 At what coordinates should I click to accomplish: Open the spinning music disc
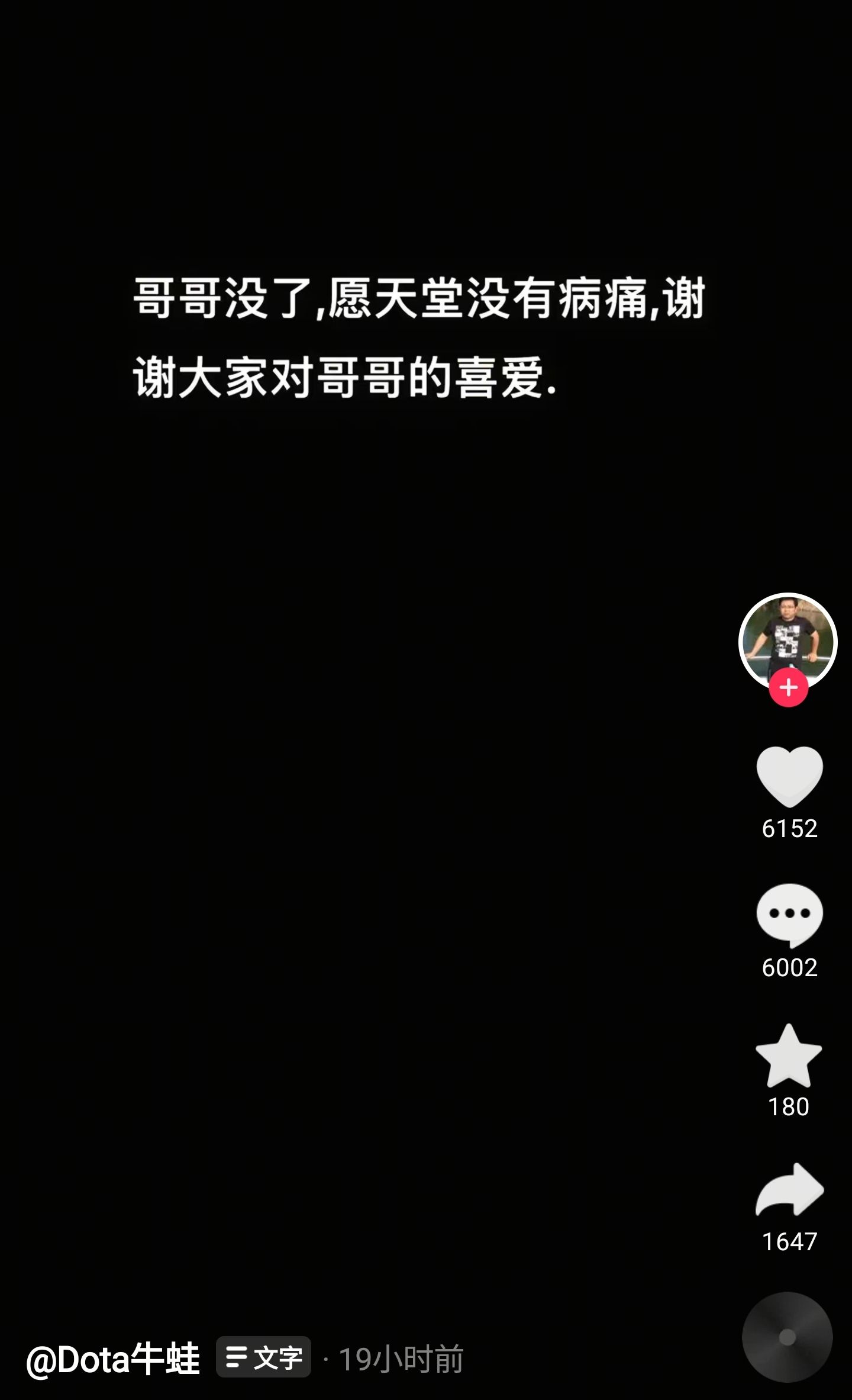(x=788, y=1337)
